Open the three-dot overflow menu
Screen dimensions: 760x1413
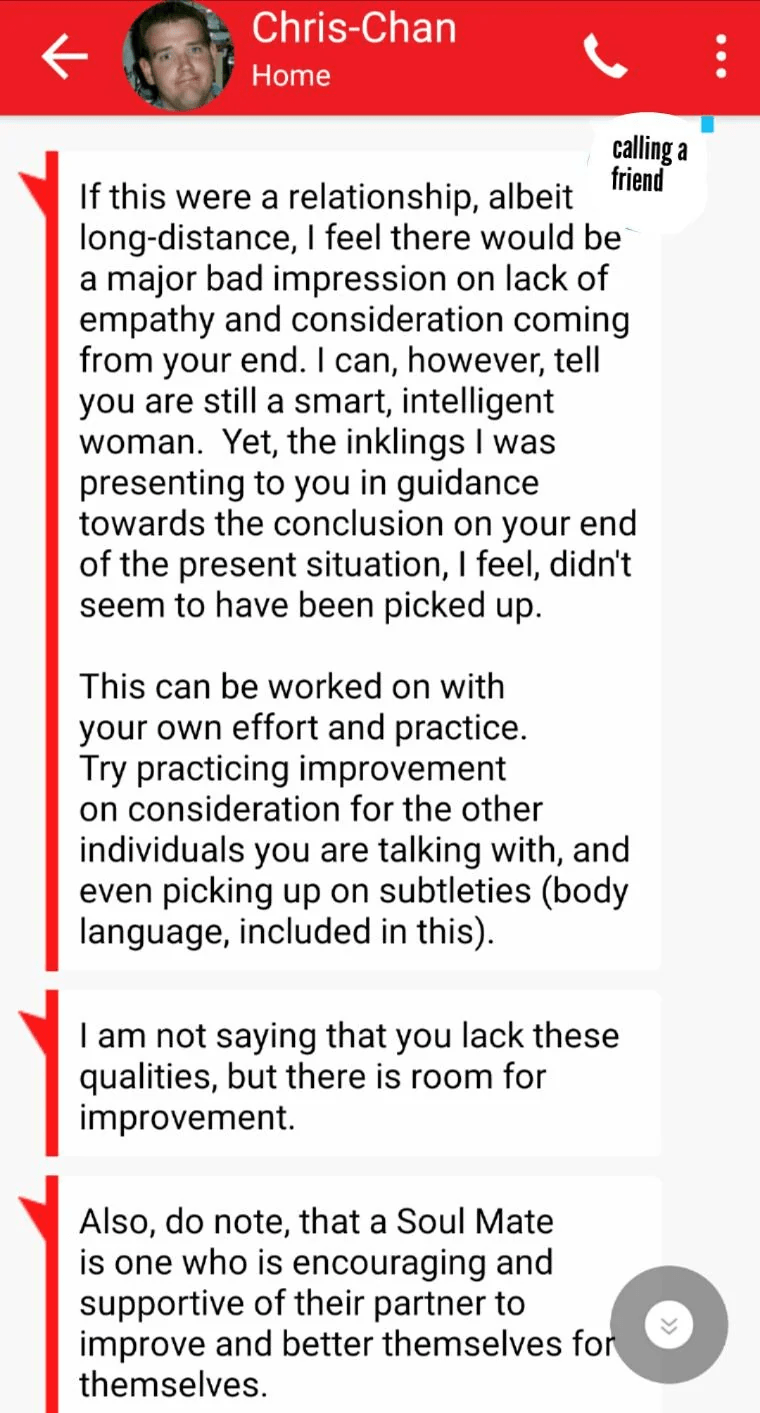720,57
